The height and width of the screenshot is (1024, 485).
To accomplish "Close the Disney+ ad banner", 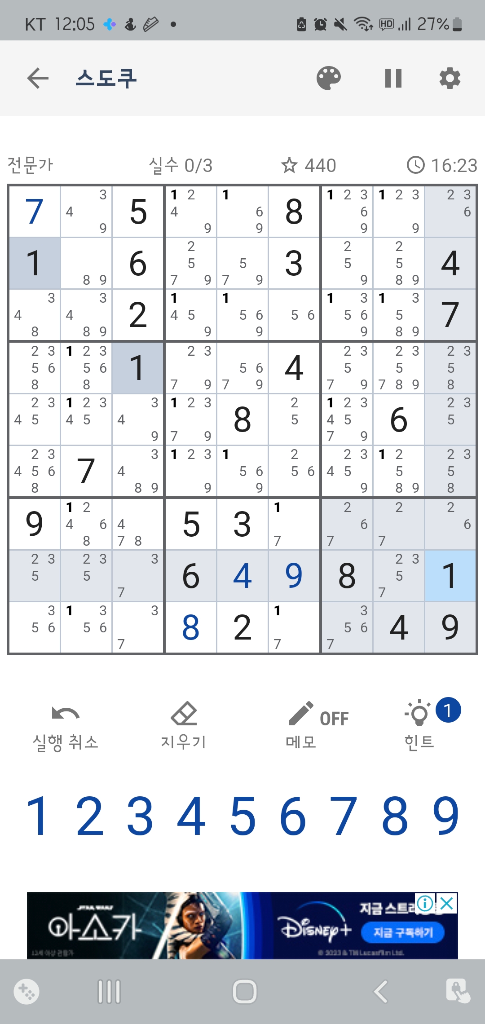I will point(446,903).
